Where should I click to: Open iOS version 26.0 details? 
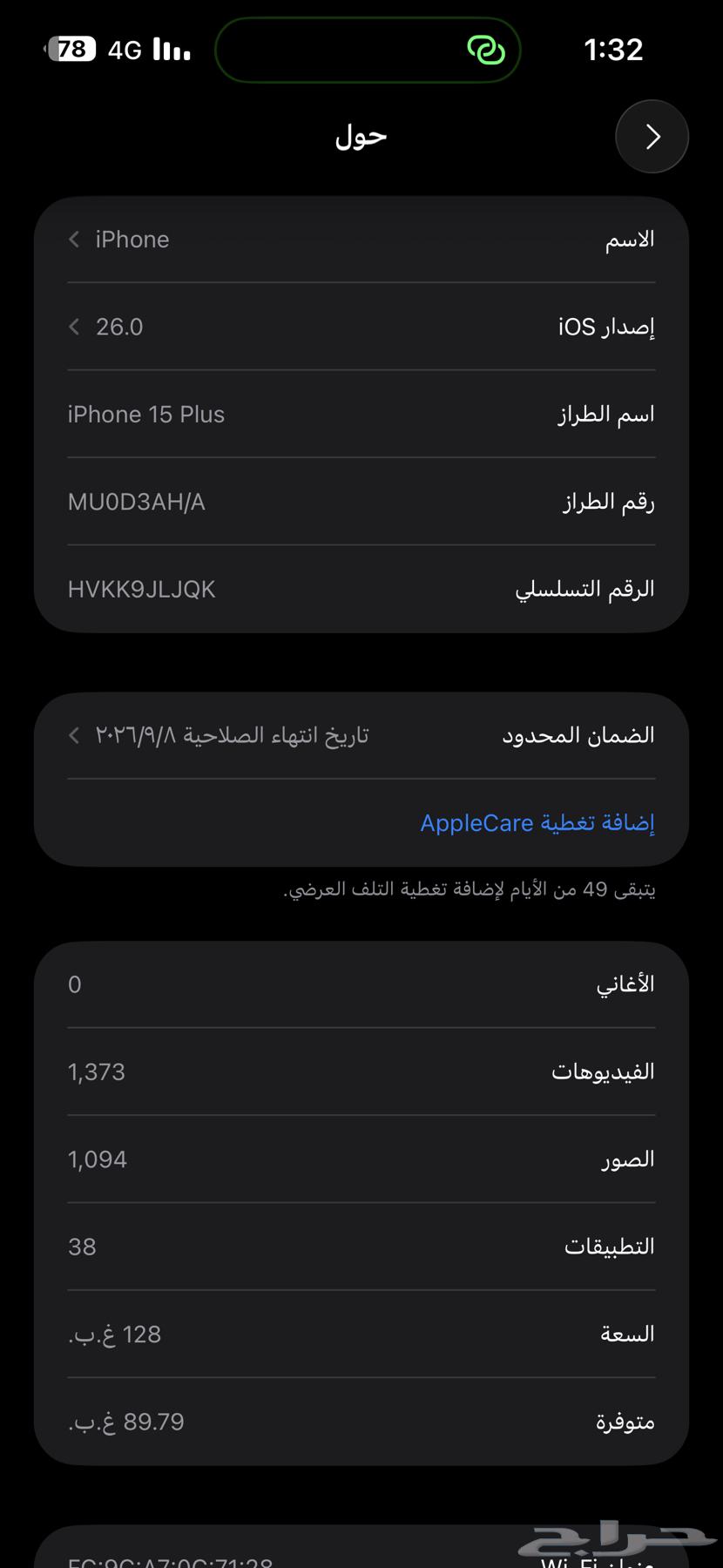(x=360, y=327)
